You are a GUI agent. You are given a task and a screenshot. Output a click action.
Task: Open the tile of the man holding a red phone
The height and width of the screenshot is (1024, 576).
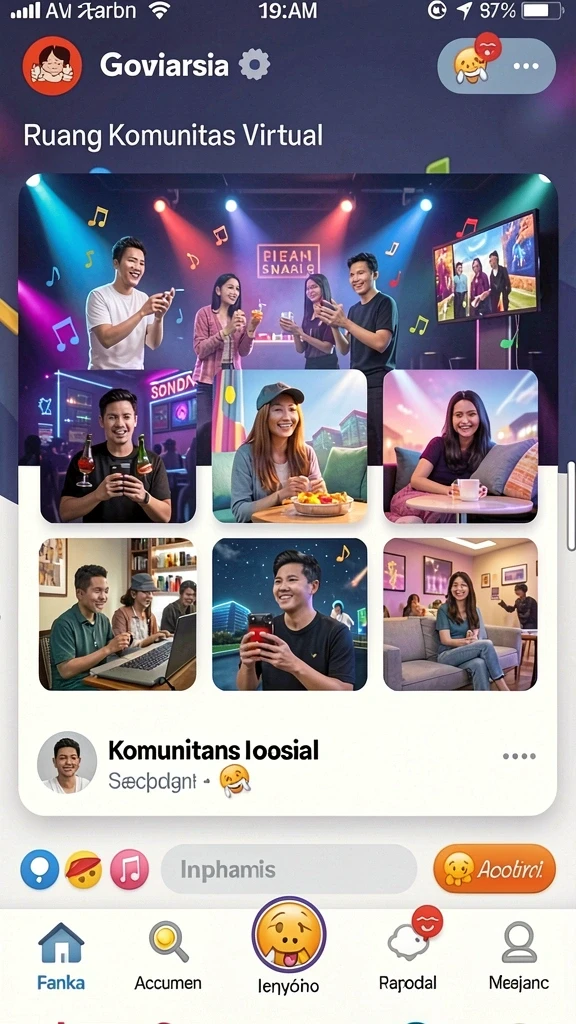tap(290, 614)
